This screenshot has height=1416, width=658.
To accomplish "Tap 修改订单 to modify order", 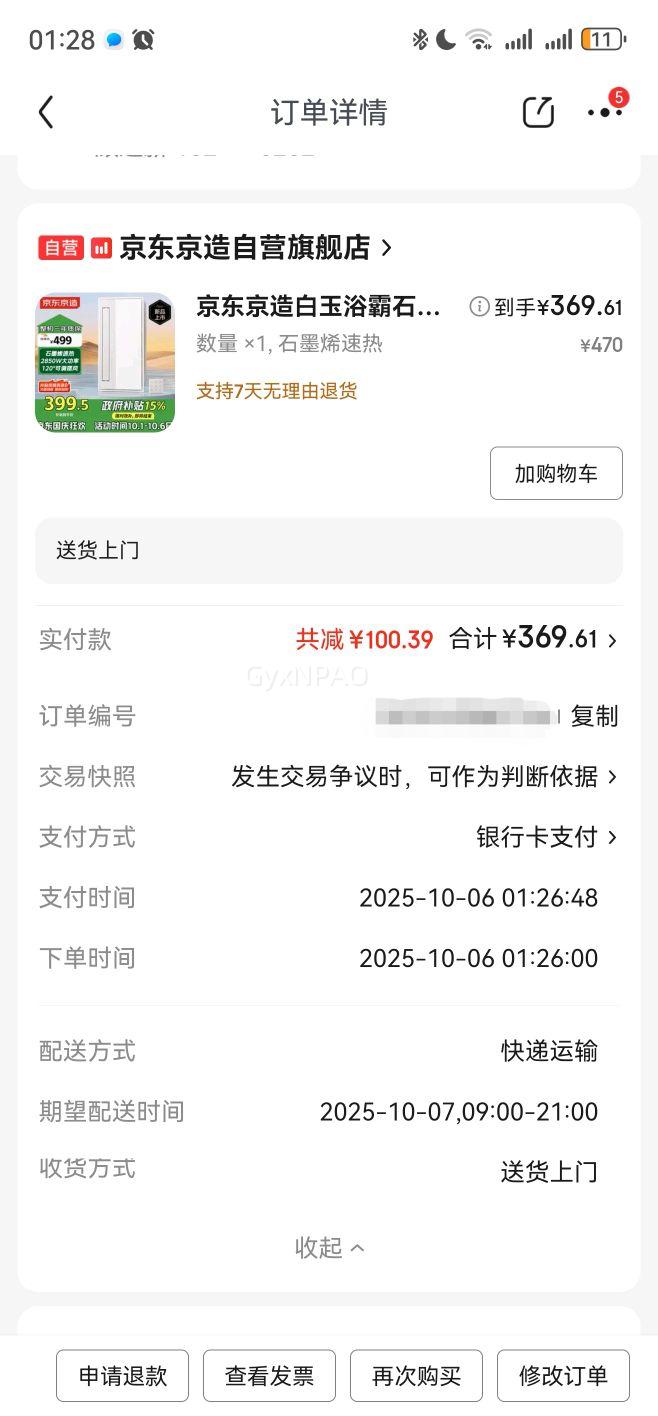I will pos(563,1375).
